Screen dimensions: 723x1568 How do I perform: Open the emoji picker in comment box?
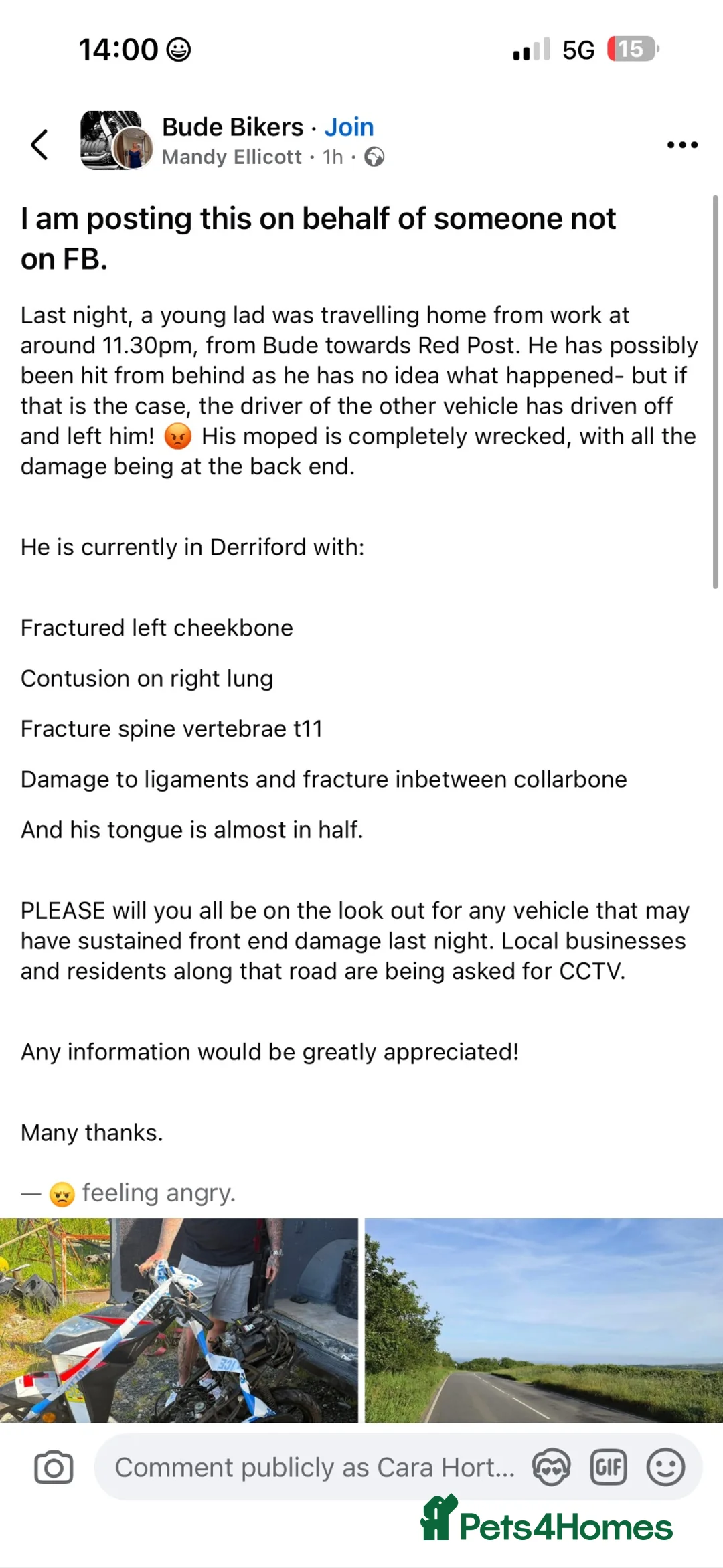(665, 1467)
